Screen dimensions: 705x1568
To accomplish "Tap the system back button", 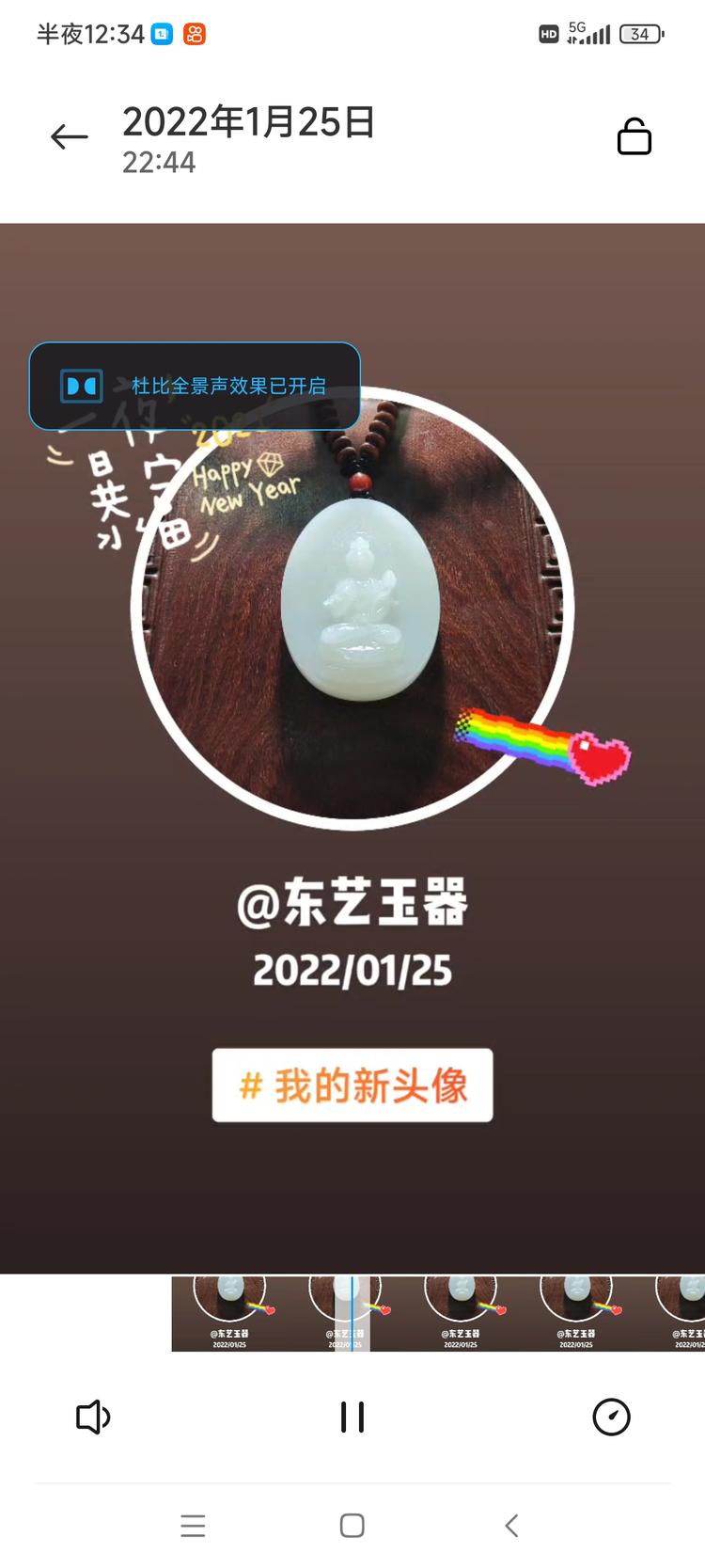I will click(511, 1526).
